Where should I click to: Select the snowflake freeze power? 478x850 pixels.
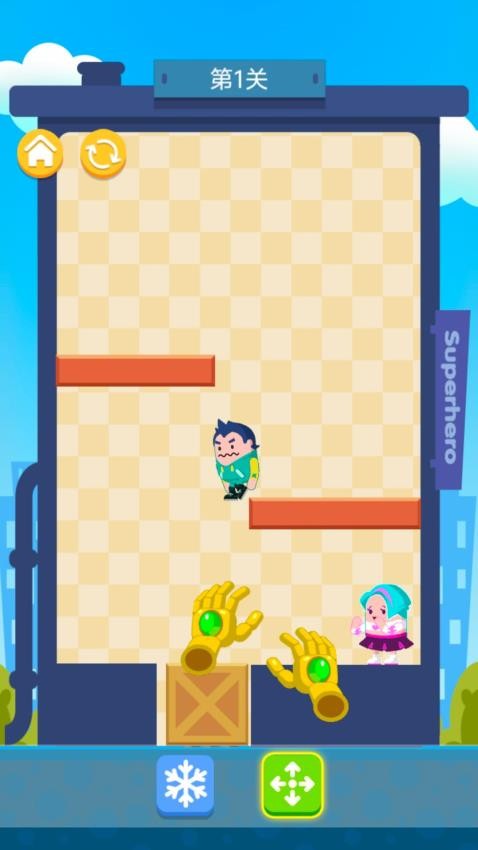coord(185,785)
